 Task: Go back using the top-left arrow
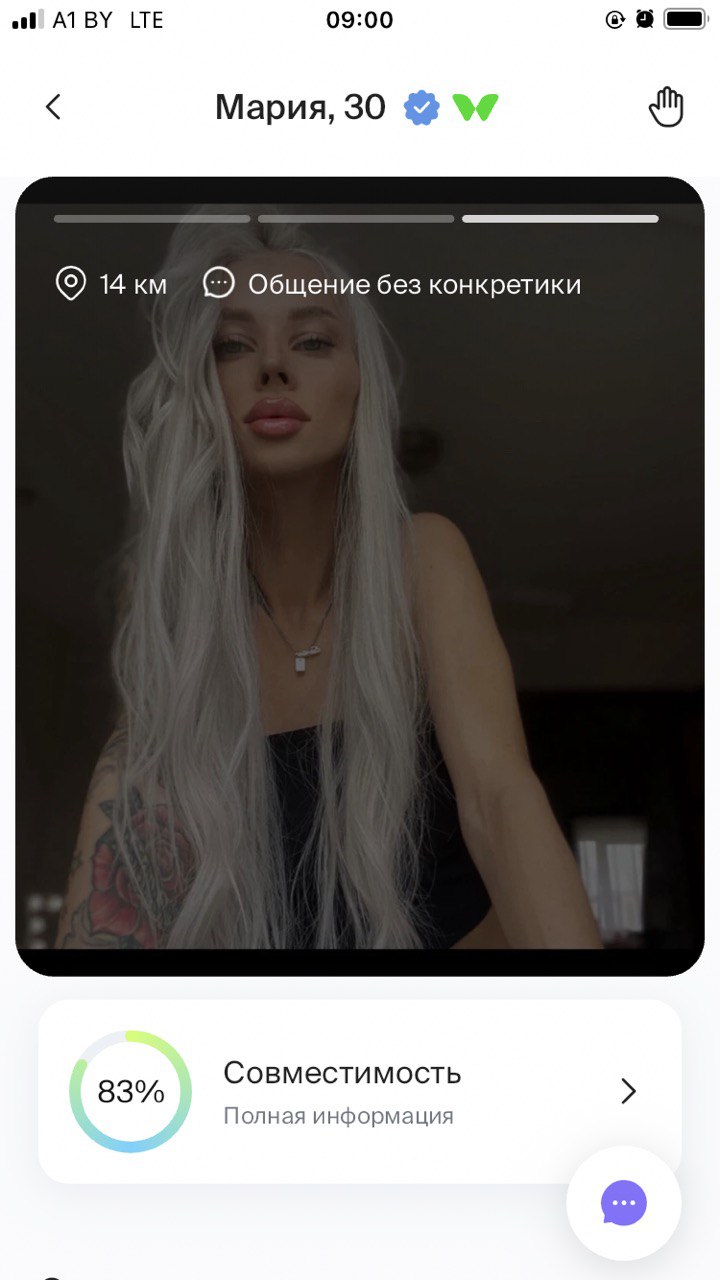(54, 107)
